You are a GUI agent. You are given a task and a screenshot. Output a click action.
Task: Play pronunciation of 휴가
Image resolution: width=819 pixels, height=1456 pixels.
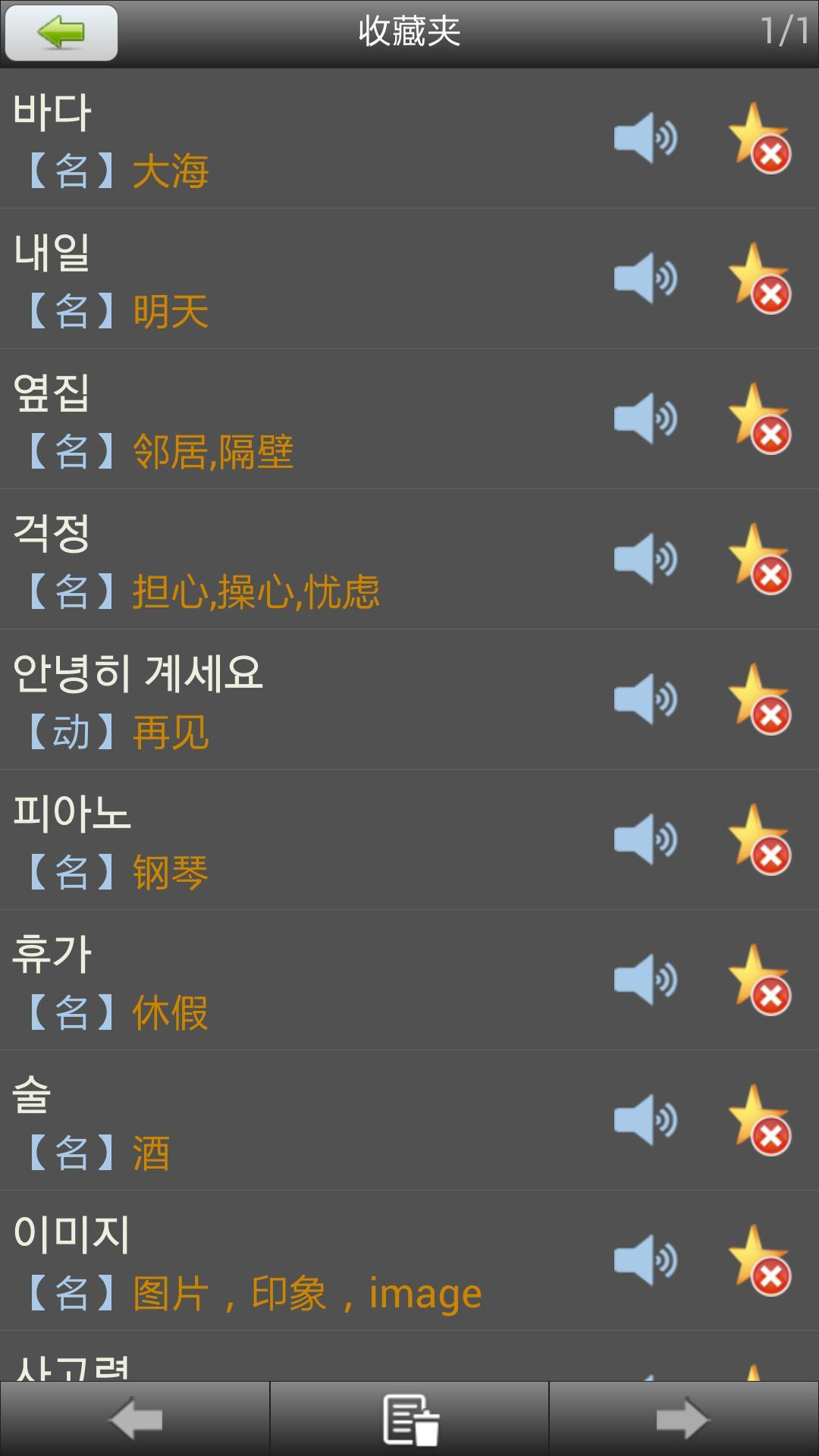tap(645, 980)
